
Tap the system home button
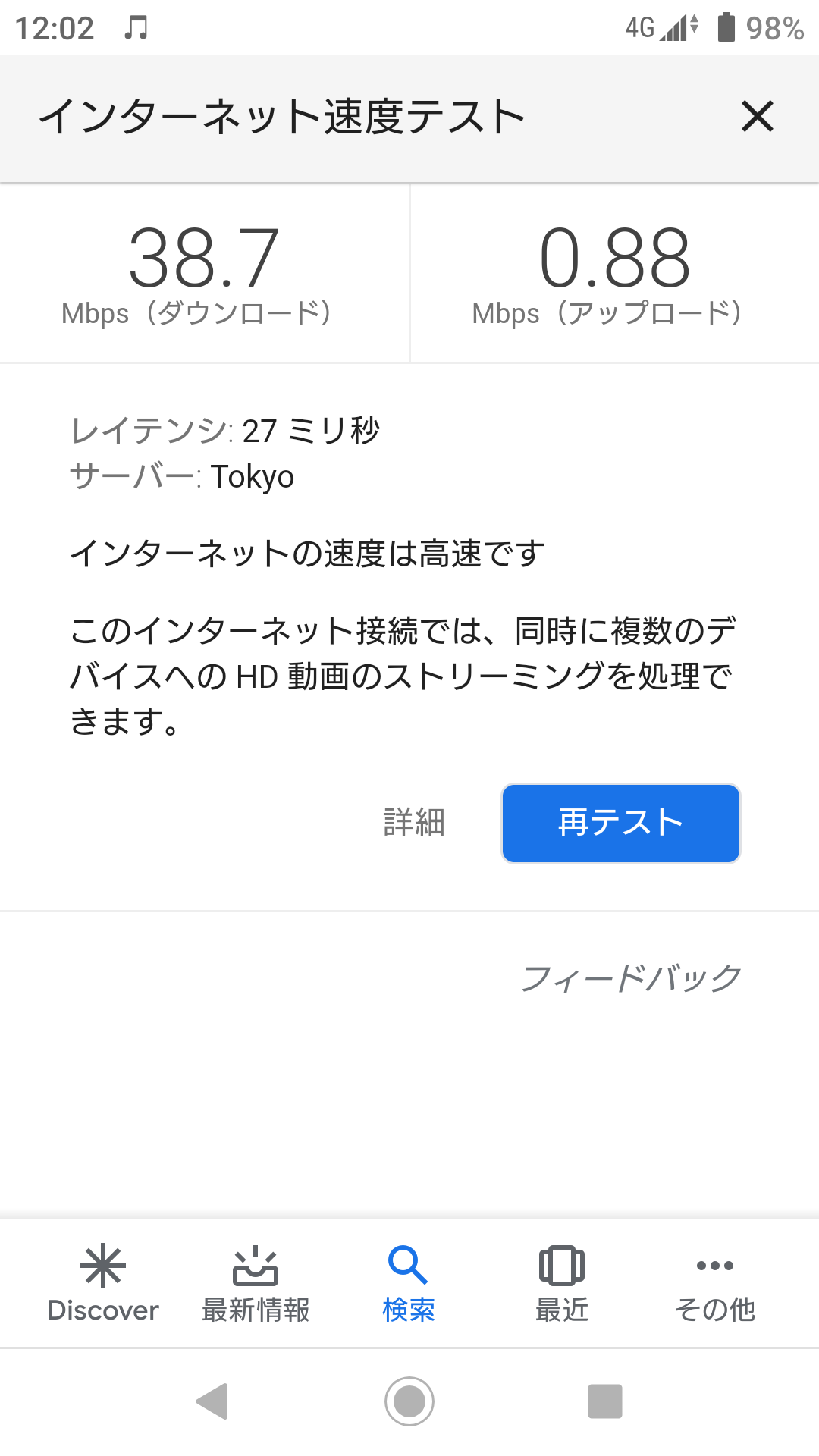tap(409, 1401)
